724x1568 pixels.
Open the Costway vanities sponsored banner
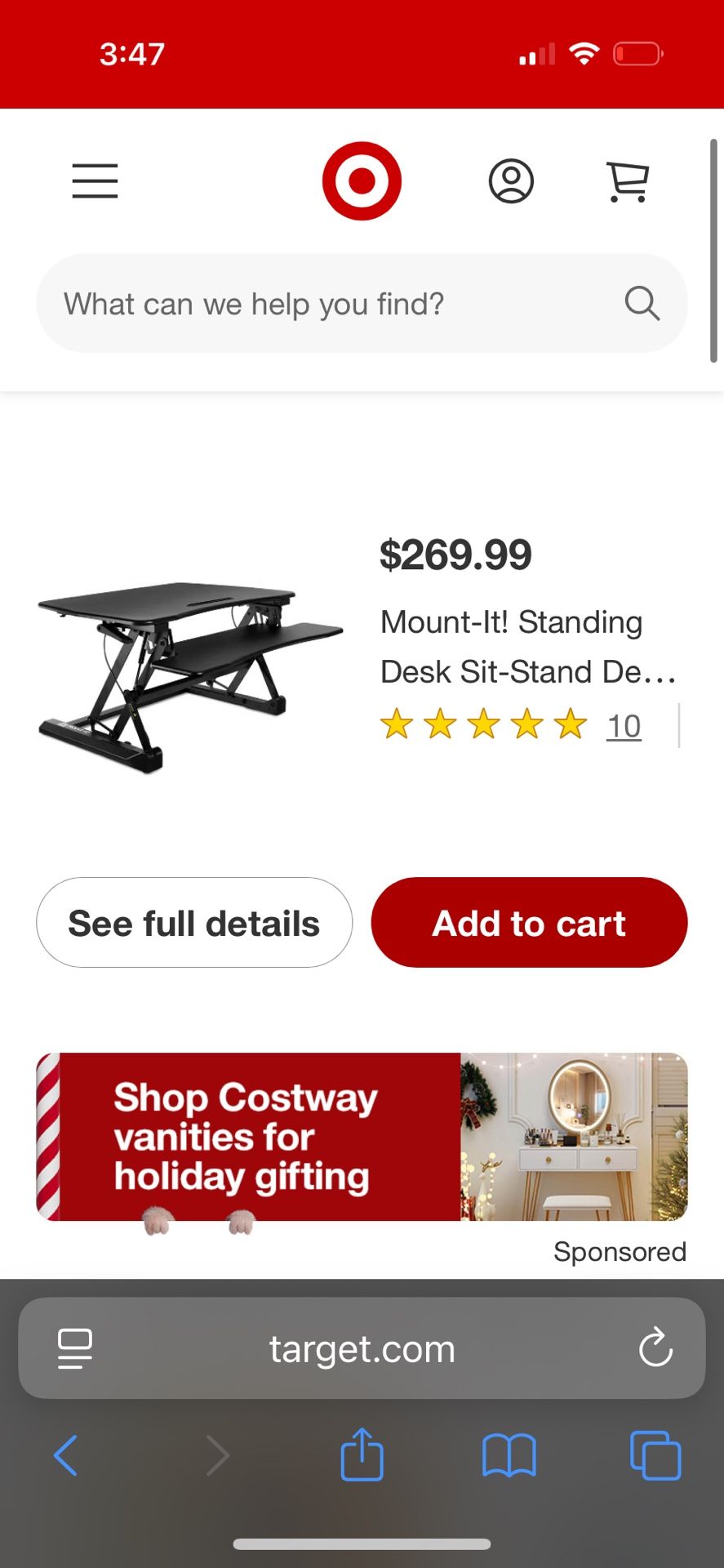(362, 1138)
